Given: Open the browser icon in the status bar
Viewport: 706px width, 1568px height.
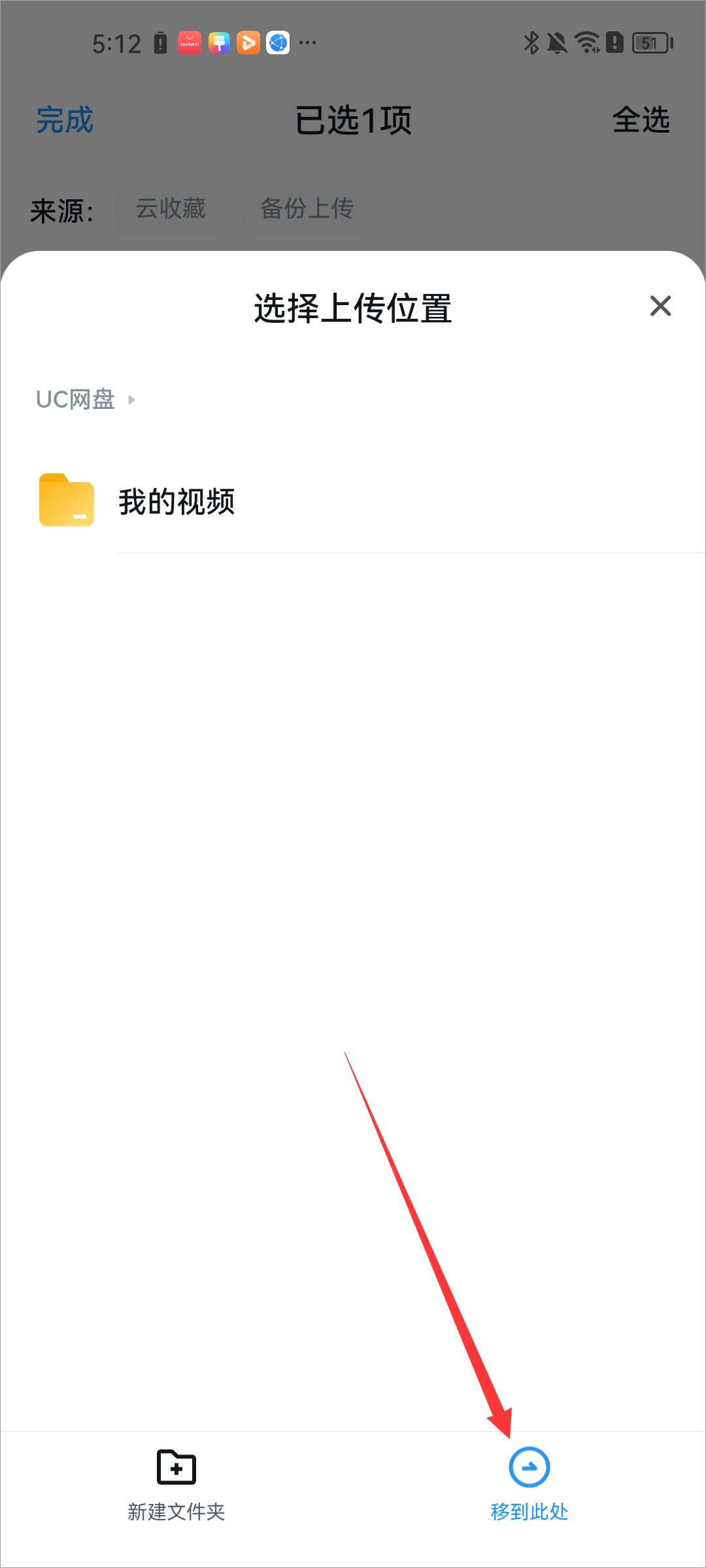Looking at the screenshot, I should pos(278,42).
